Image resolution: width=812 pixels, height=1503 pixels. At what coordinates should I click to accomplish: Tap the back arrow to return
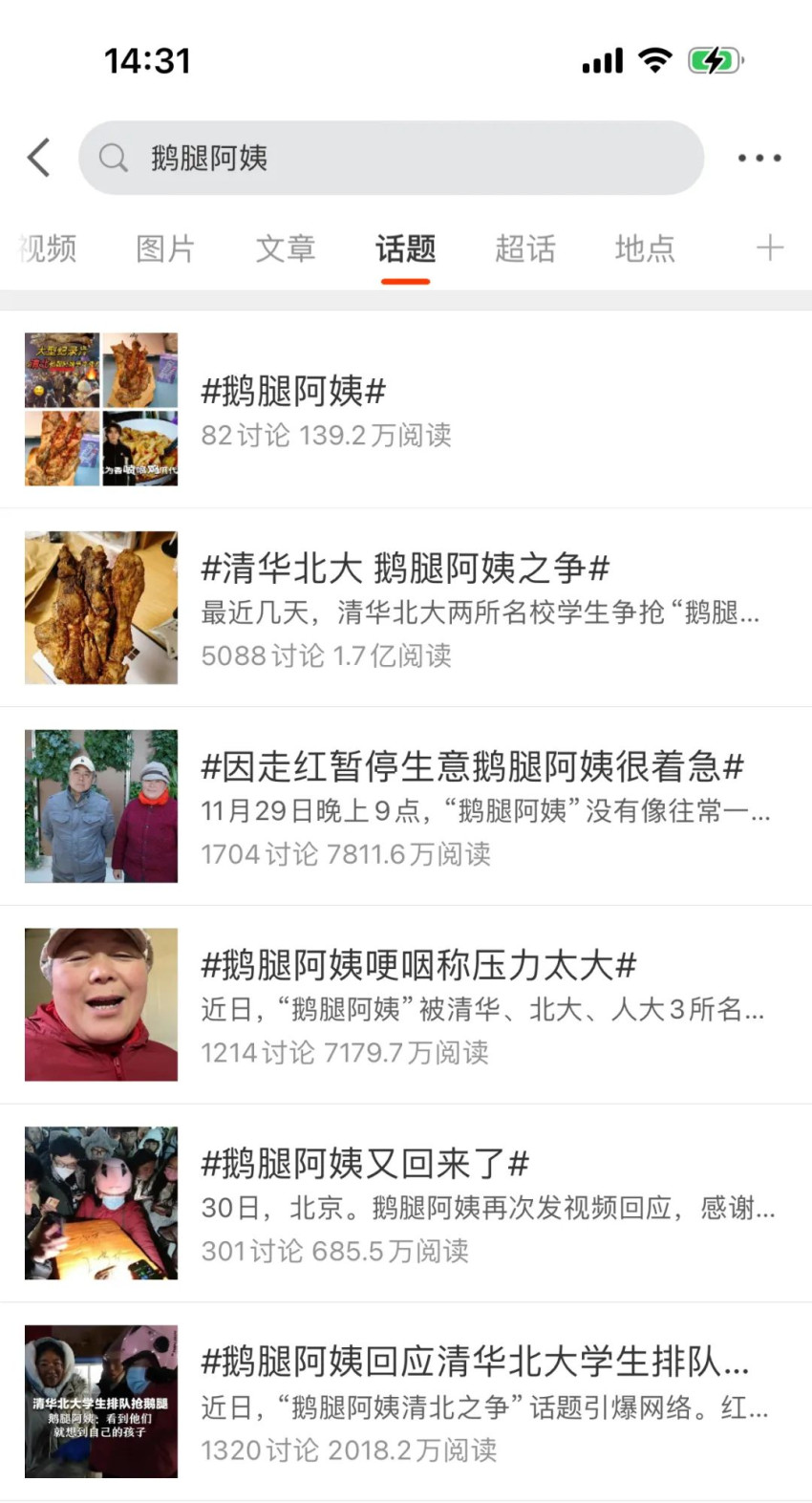[38, 157]
